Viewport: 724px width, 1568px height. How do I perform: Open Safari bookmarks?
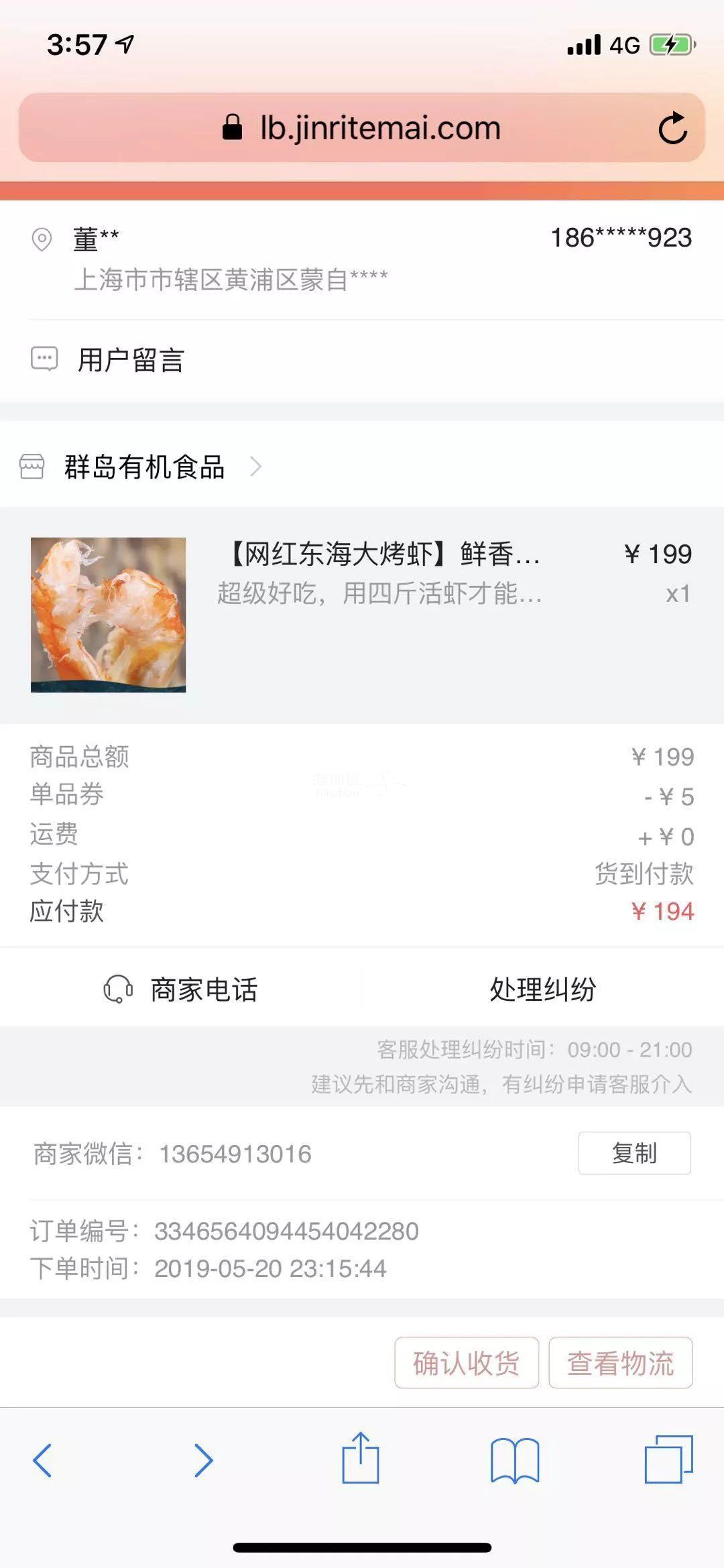pos(515,1460)
